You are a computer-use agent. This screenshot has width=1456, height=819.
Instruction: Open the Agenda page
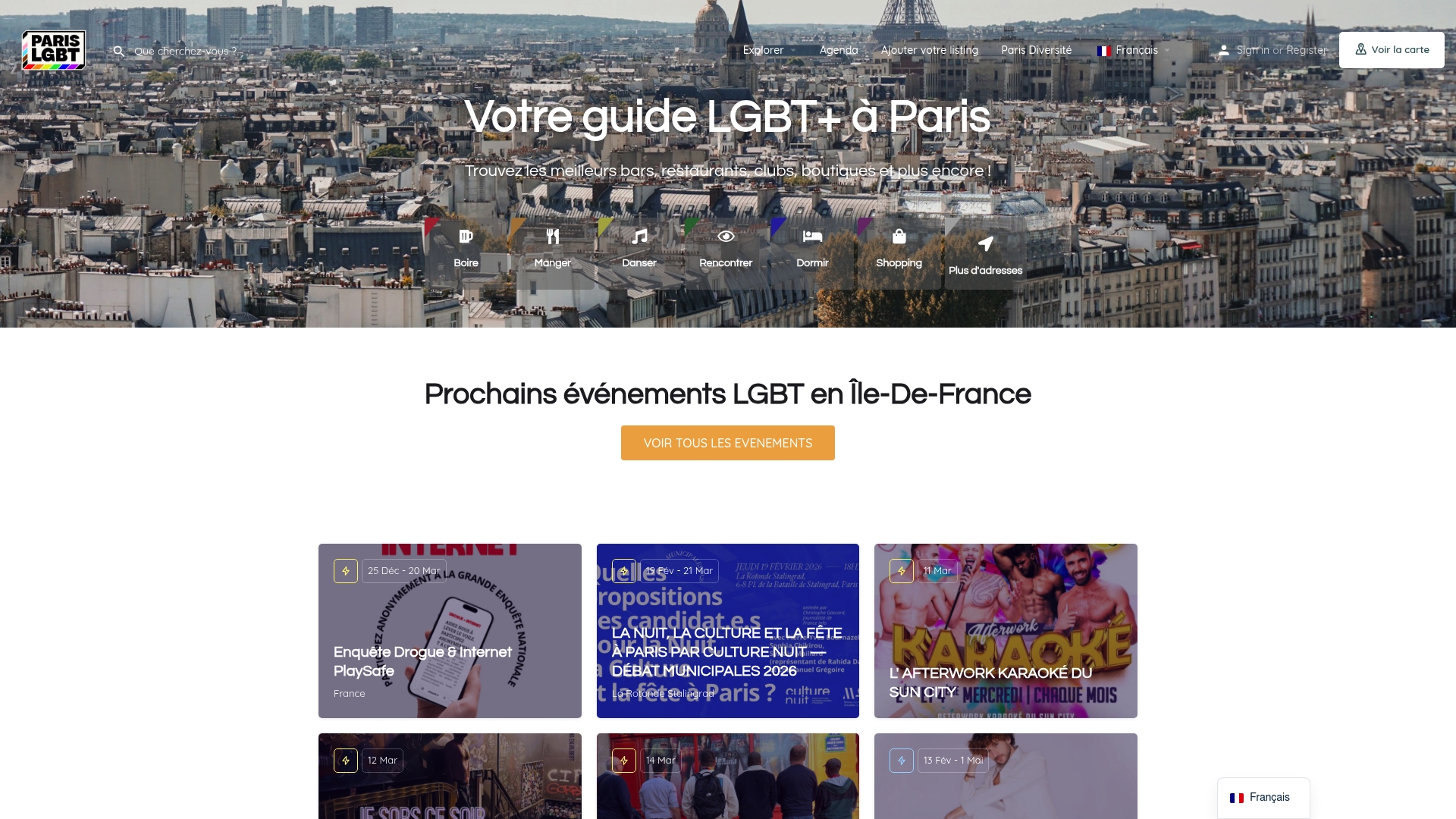[839, 50]
